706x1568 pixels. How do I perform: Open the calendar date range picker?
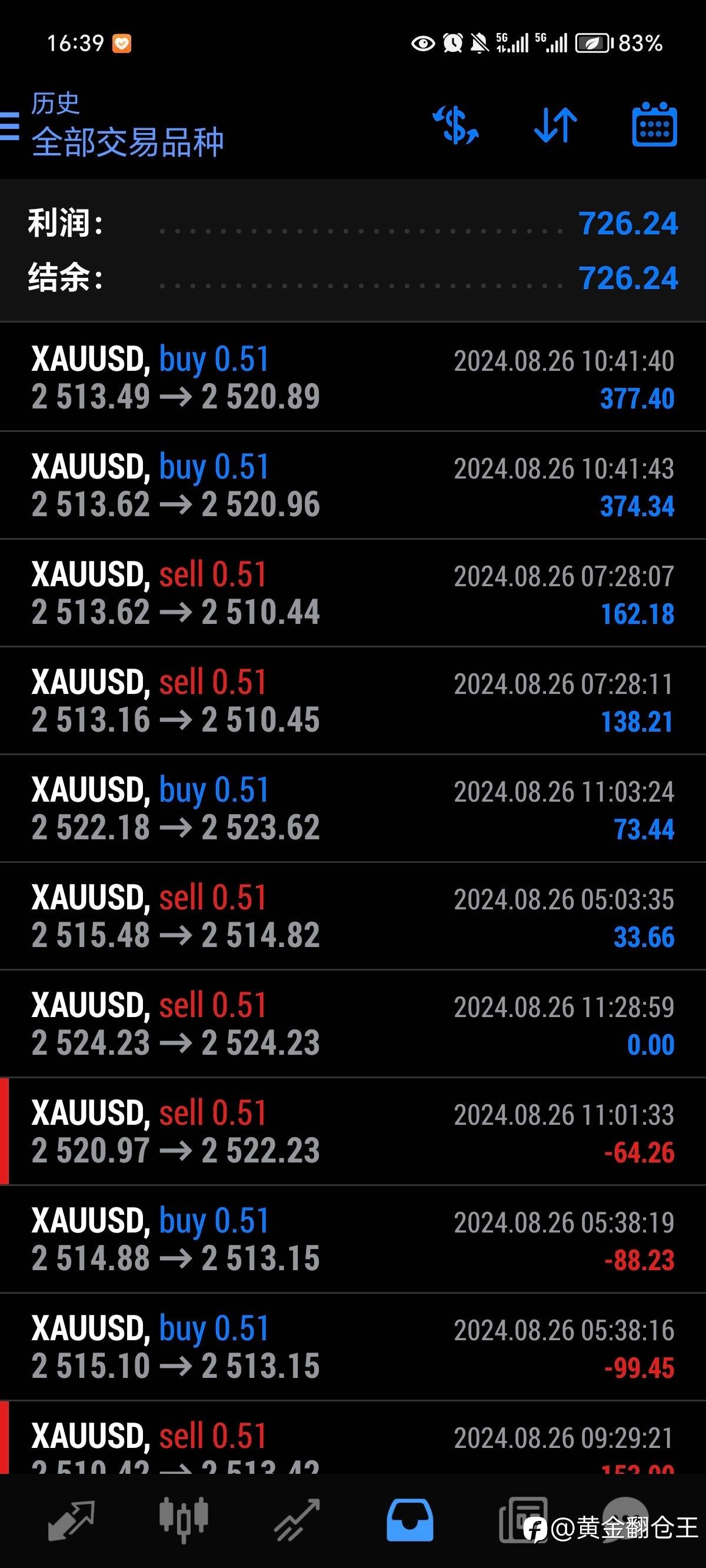(x=654, y=124)
